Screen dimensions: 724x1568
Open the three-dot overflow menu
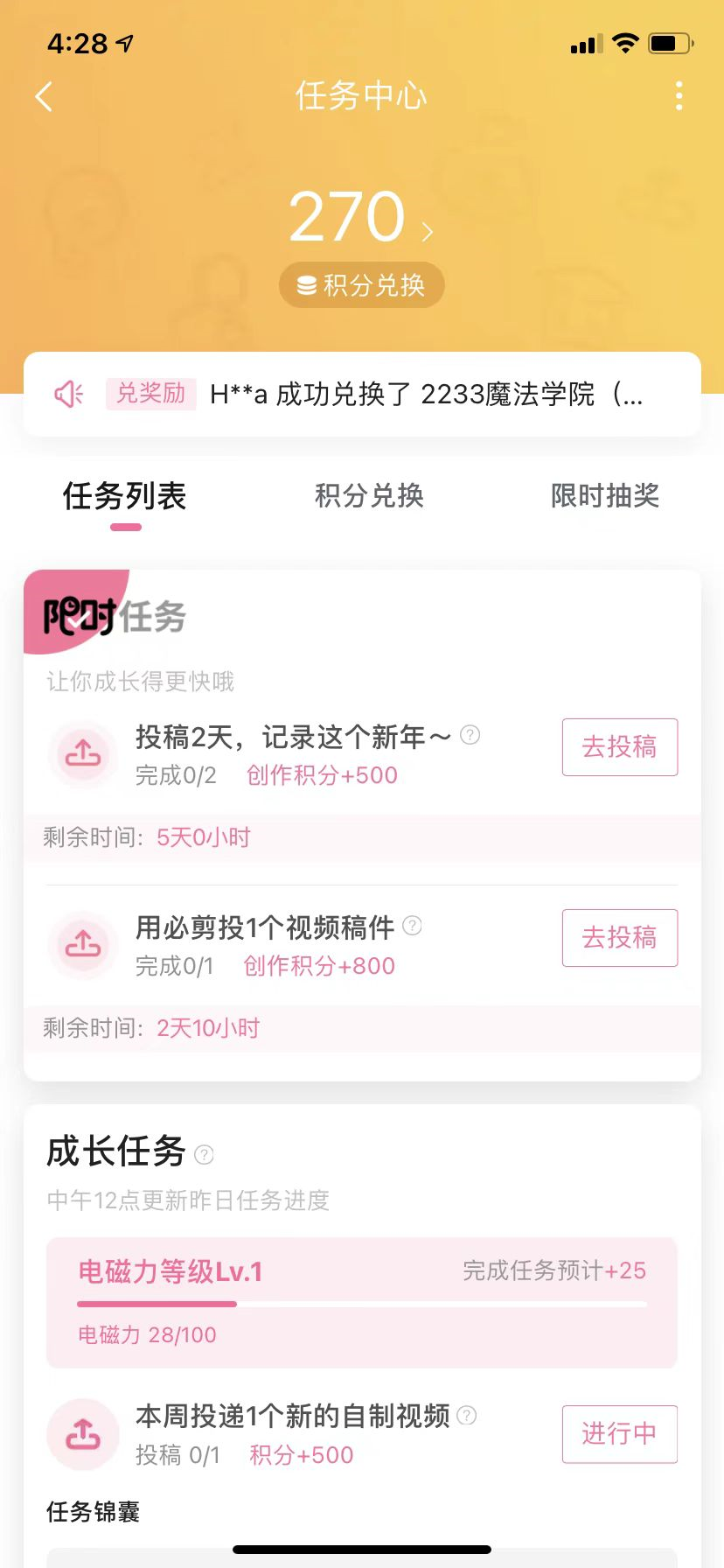(679, 96)
